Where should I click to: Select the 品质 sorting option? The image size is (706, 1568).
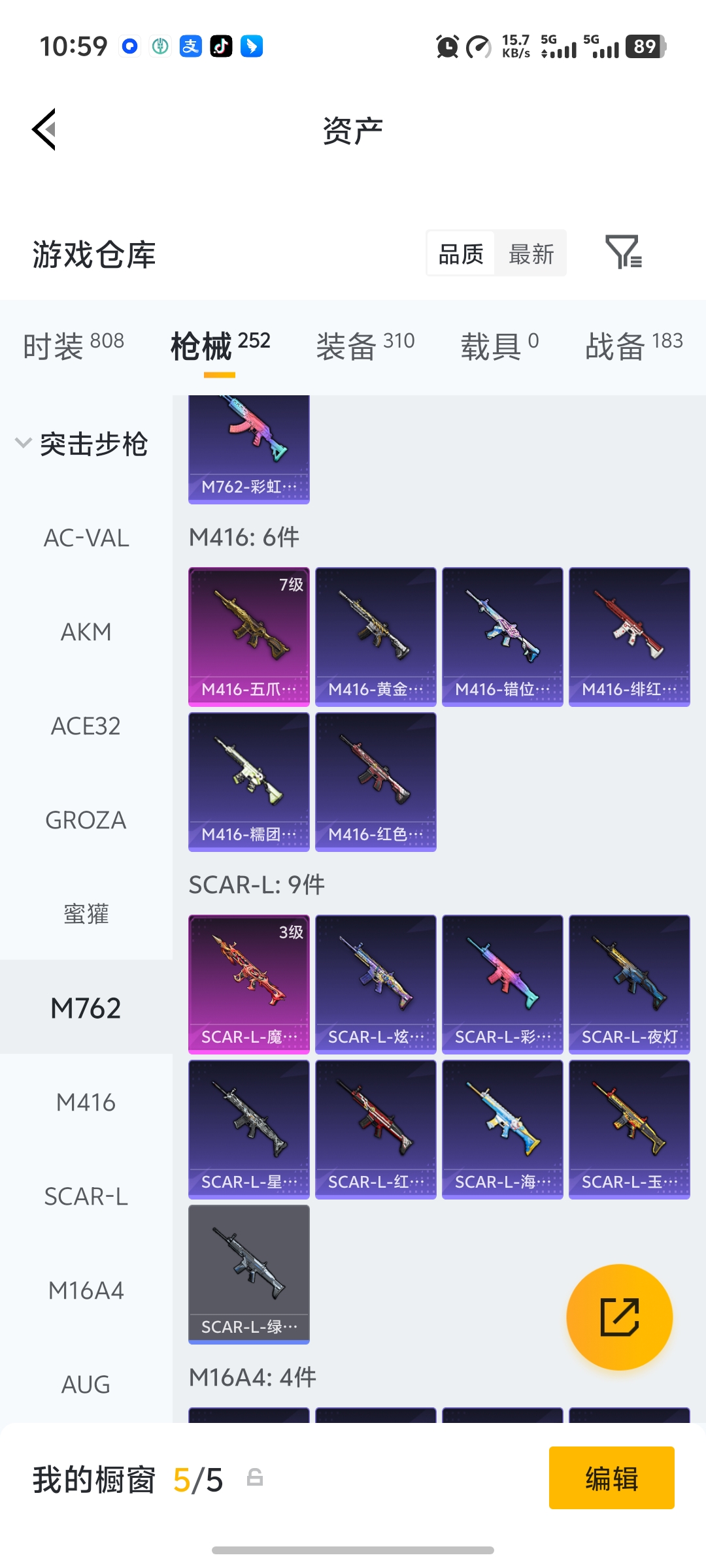click(461, 253)
